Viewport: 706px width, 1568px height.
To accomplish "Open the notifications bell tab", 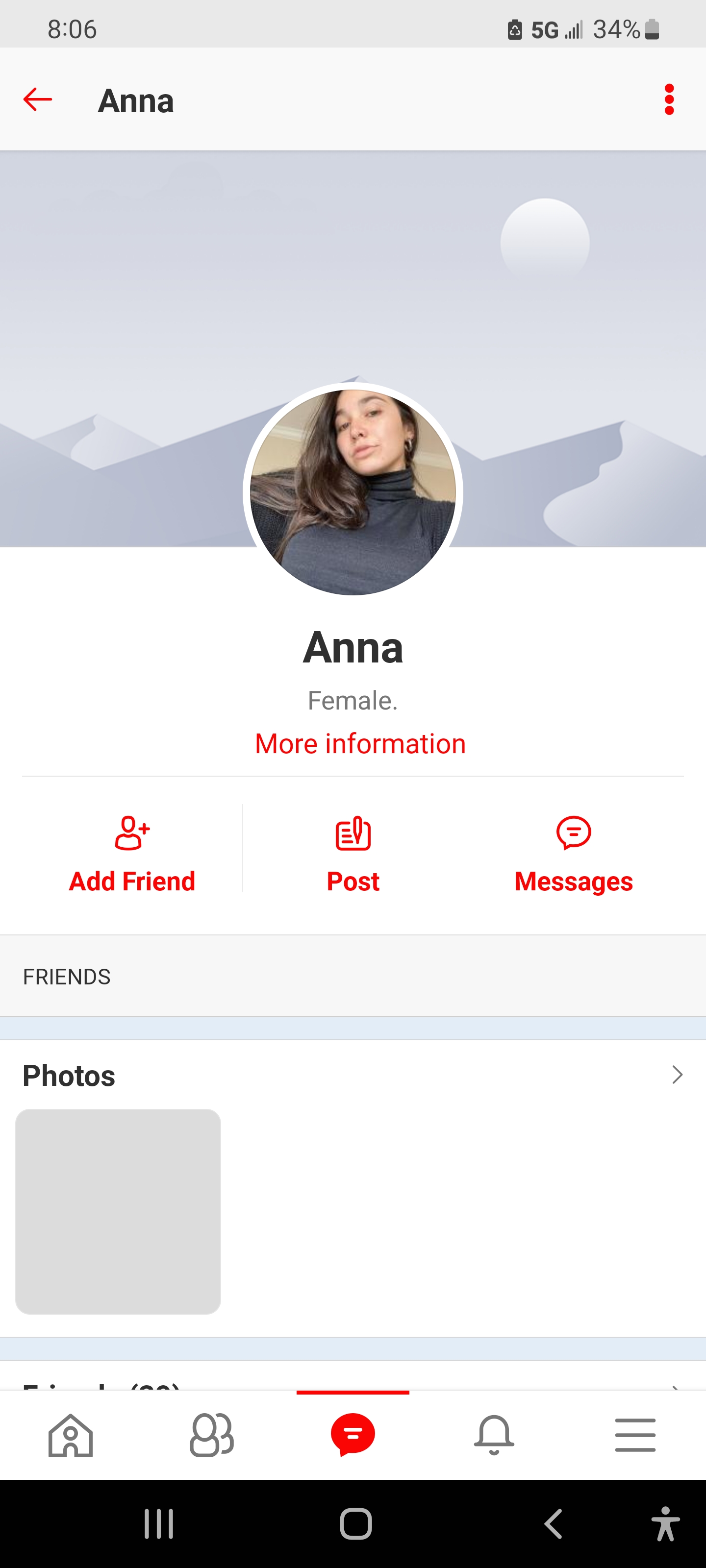I will [x=494, y=1435].
